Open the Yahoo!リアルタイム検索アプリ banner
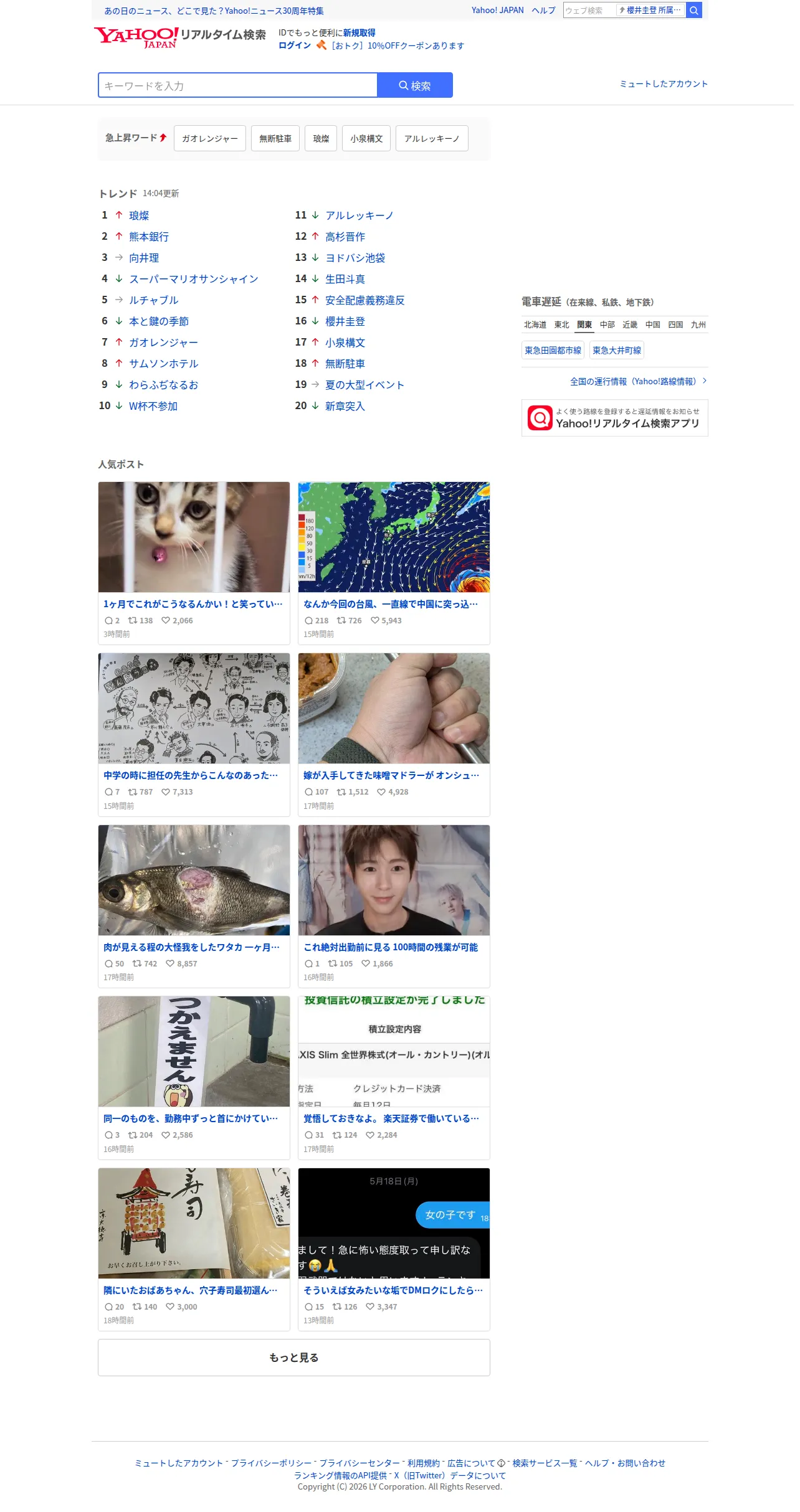The height and width of the screenshot is (1512, 800). (615, 418)
